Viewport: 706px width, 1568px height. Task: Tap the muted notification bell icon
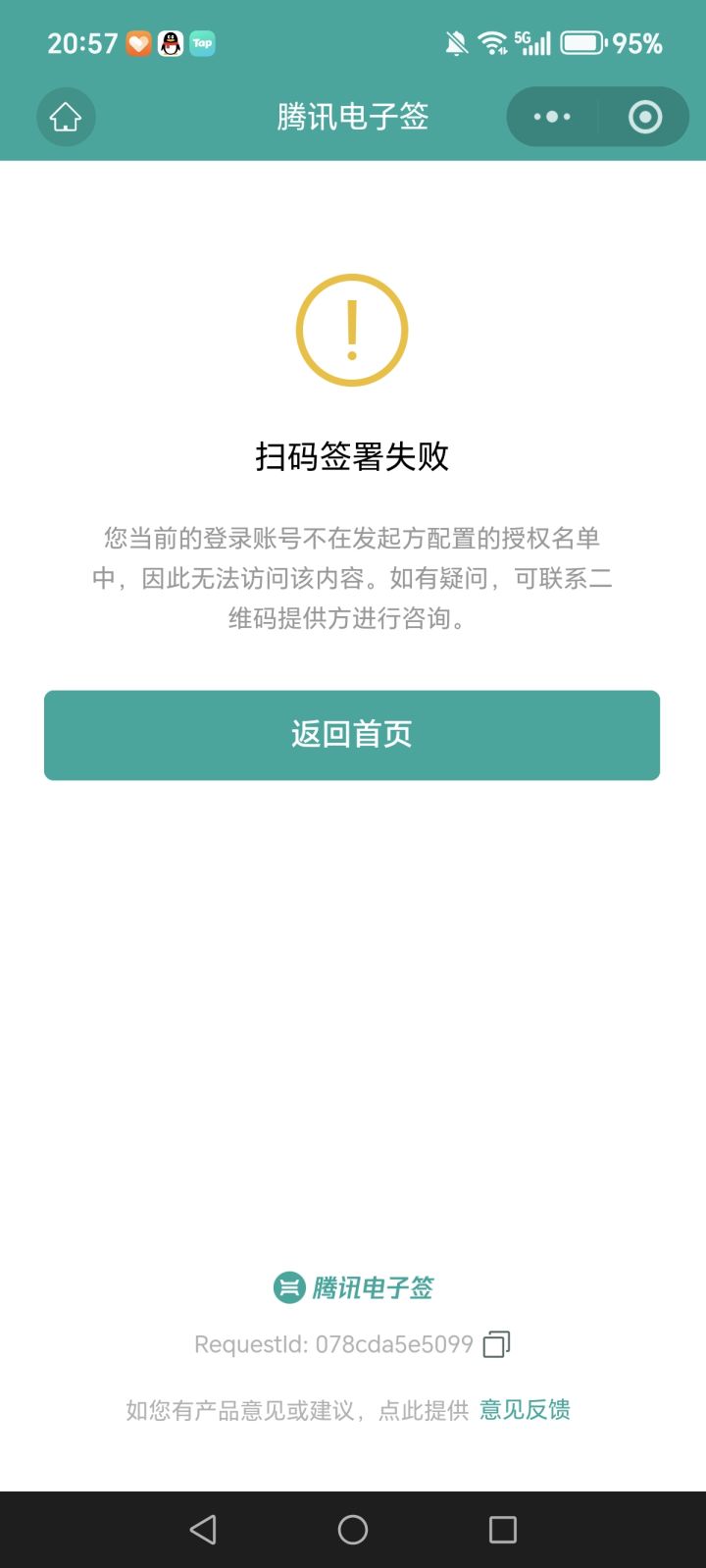tap(454, 42)
